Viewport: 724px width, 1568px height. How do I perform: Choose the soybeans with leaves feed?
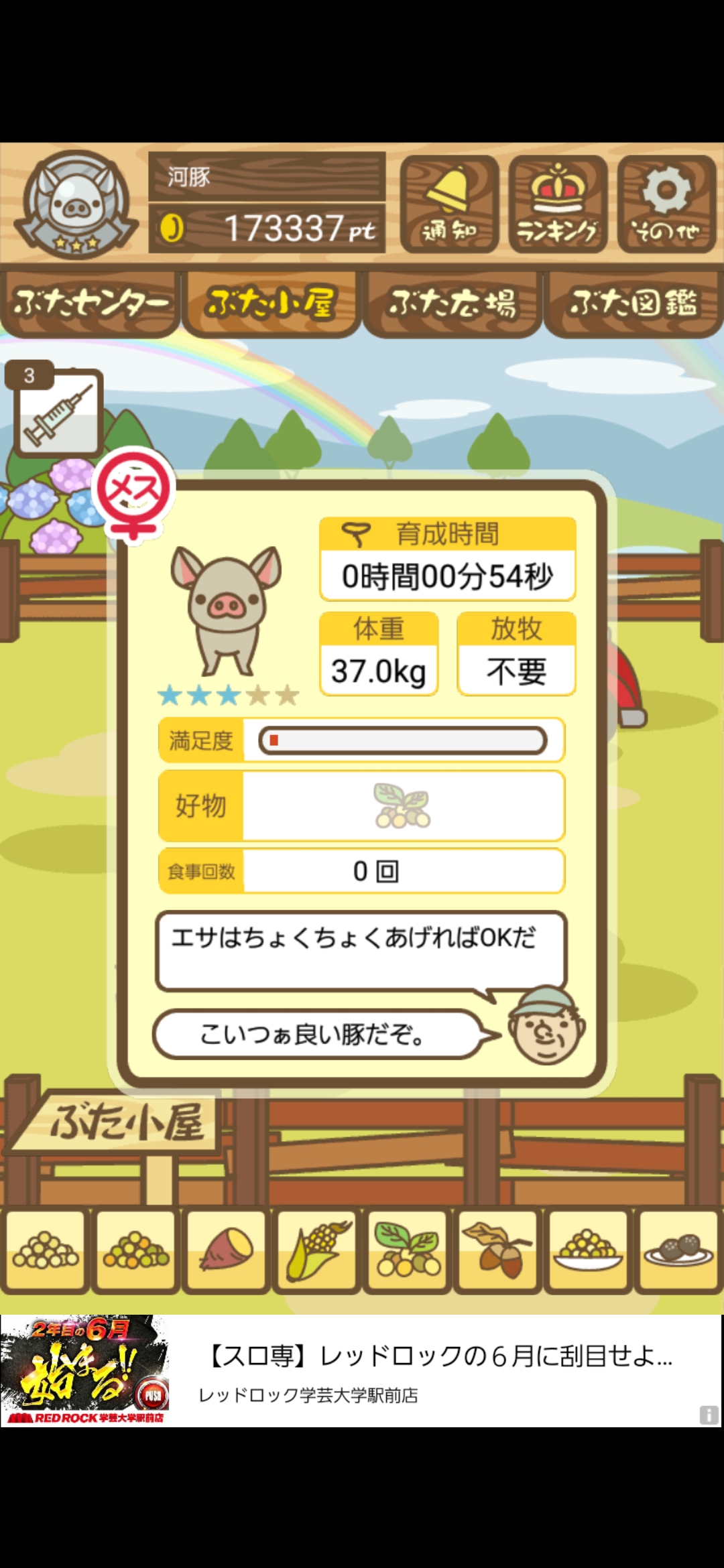point(408,1250)
